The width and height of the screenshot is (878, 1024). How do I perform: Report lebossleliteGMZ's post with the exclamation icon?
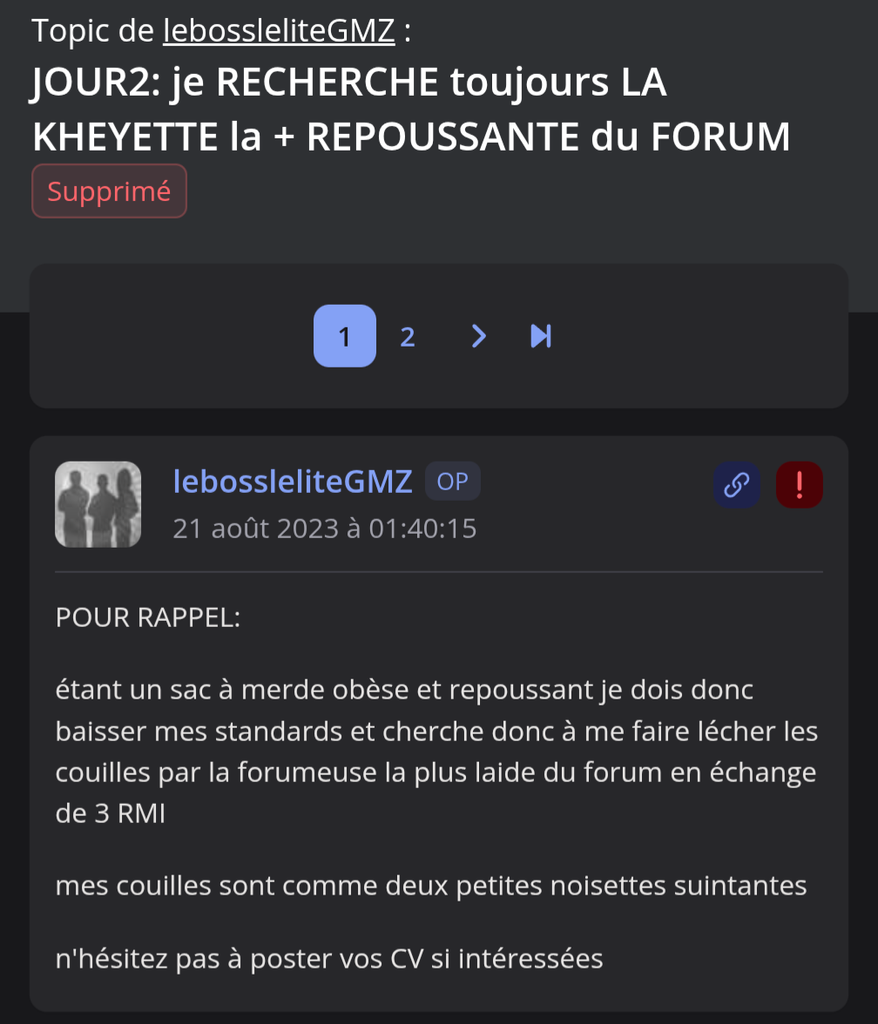tap(799, 485)
